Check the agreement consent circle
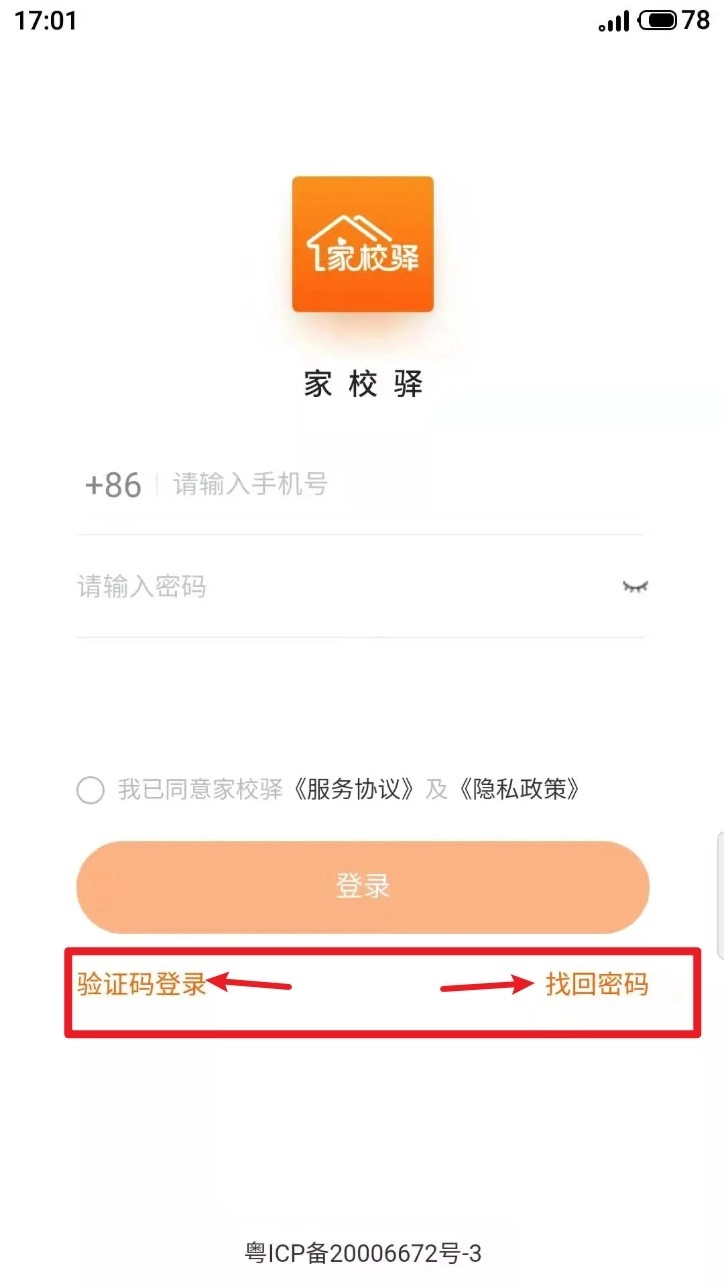 [x=90, y=791]
